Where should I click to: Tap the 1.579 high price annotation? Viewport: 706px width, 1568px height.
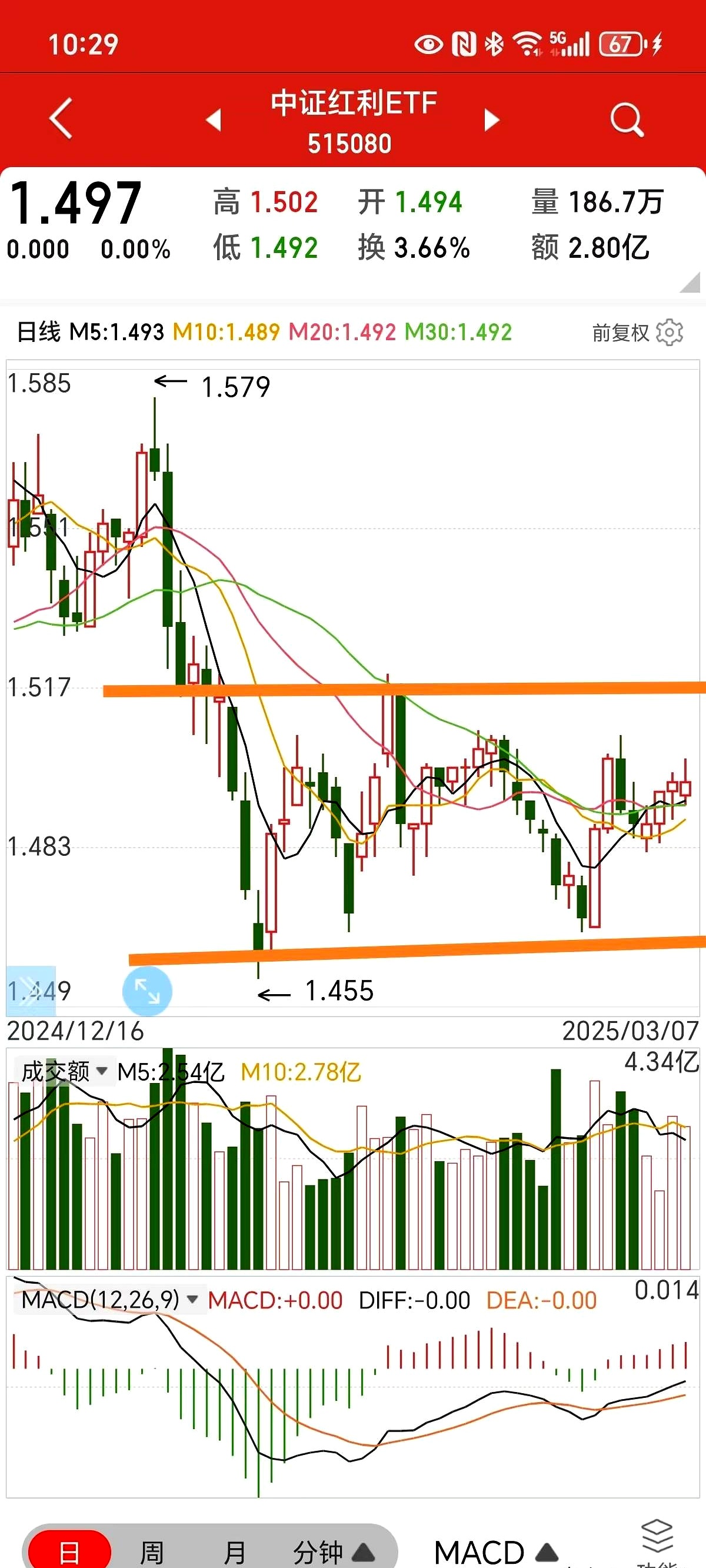236,385
